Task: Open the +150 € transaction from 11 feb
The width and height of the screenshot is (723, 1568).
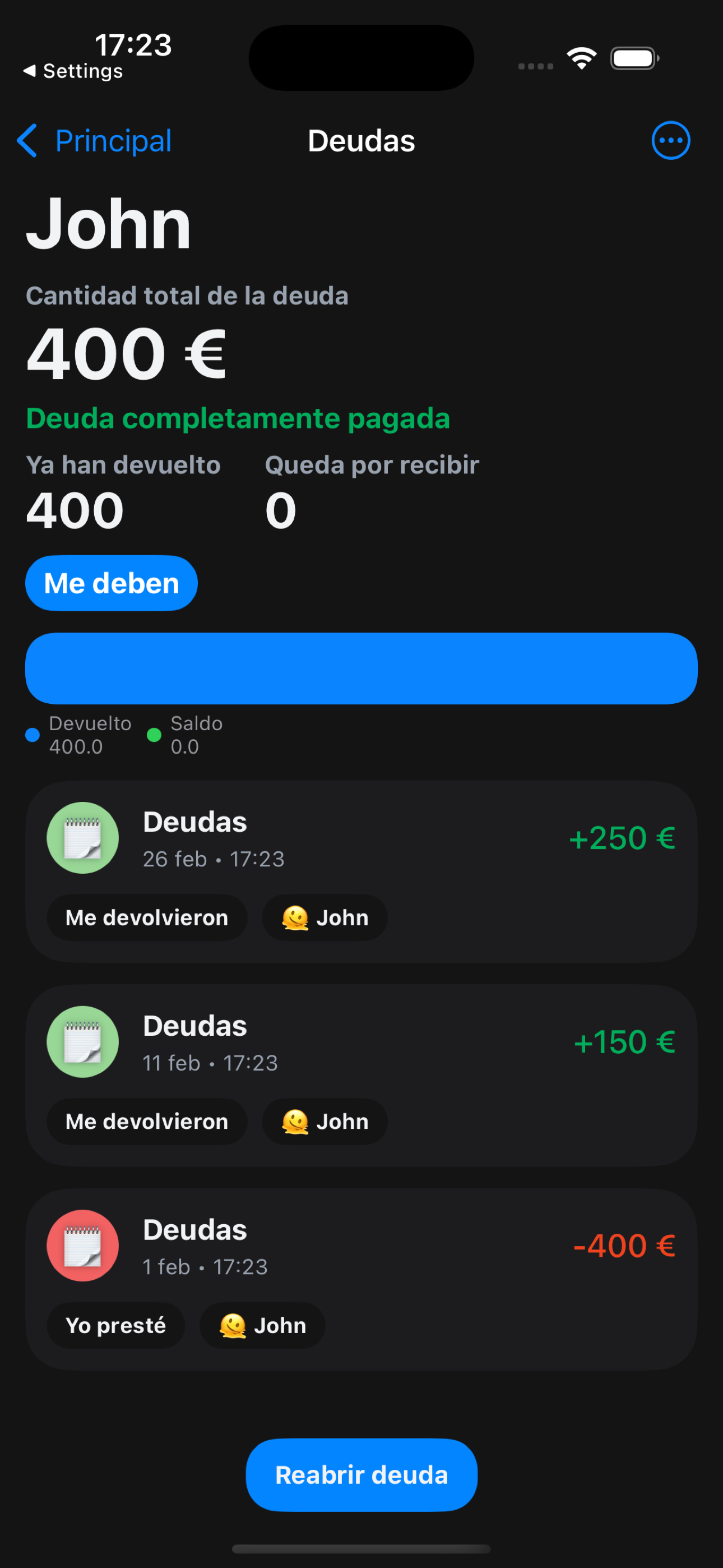Action: pos(361,1076)
